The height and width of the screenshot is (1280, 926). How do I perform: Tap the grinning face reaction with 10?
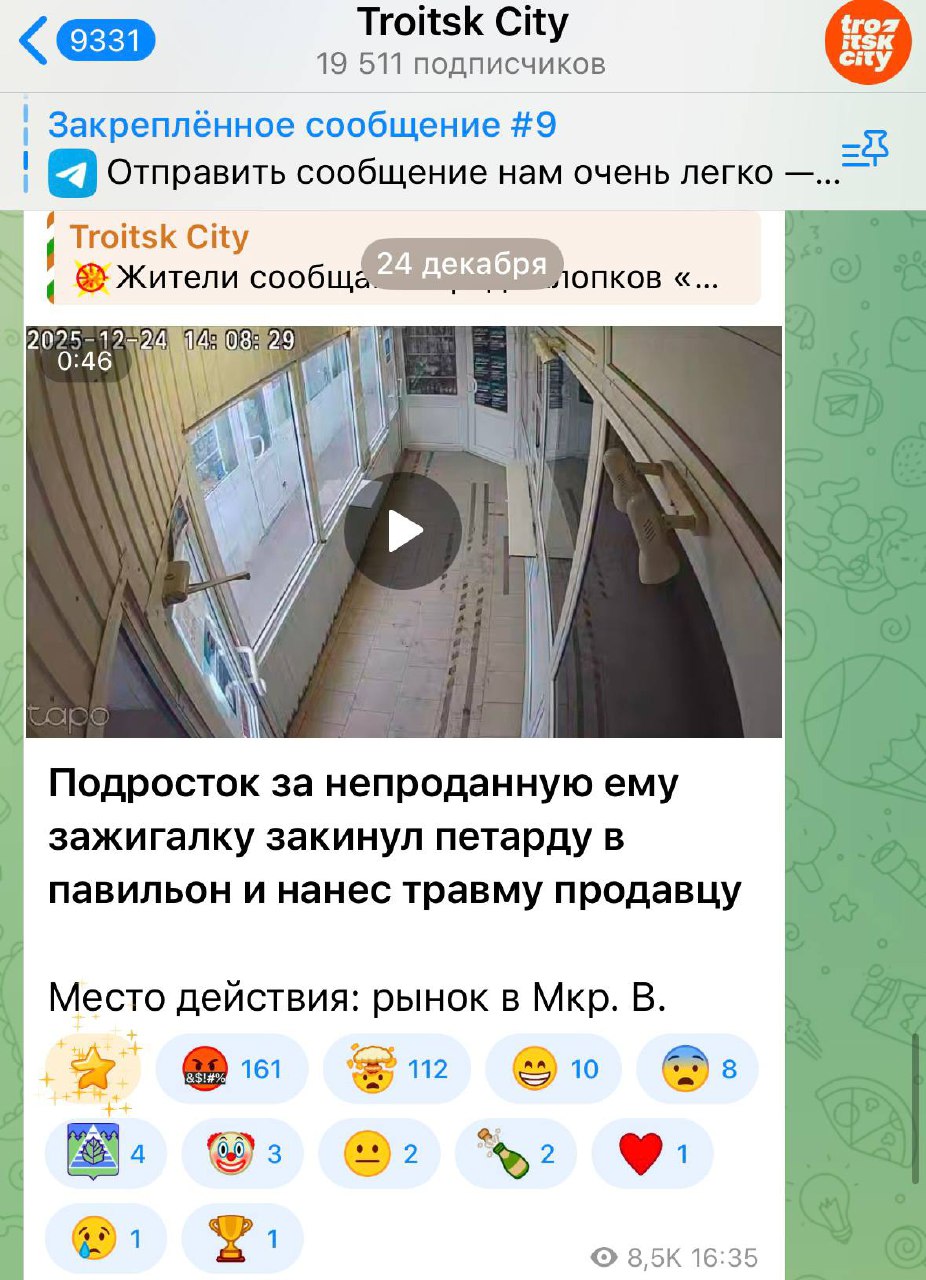(553, 1069)
